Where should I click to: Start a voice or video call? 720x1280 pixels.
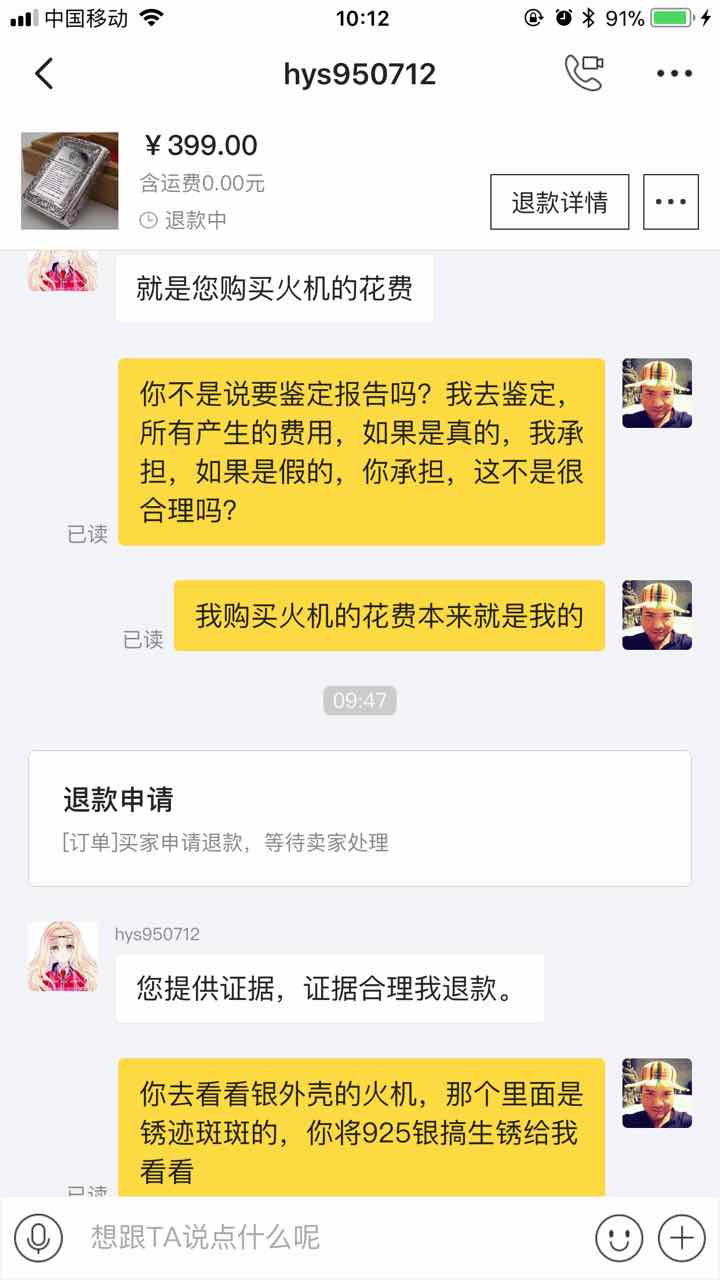584,73
